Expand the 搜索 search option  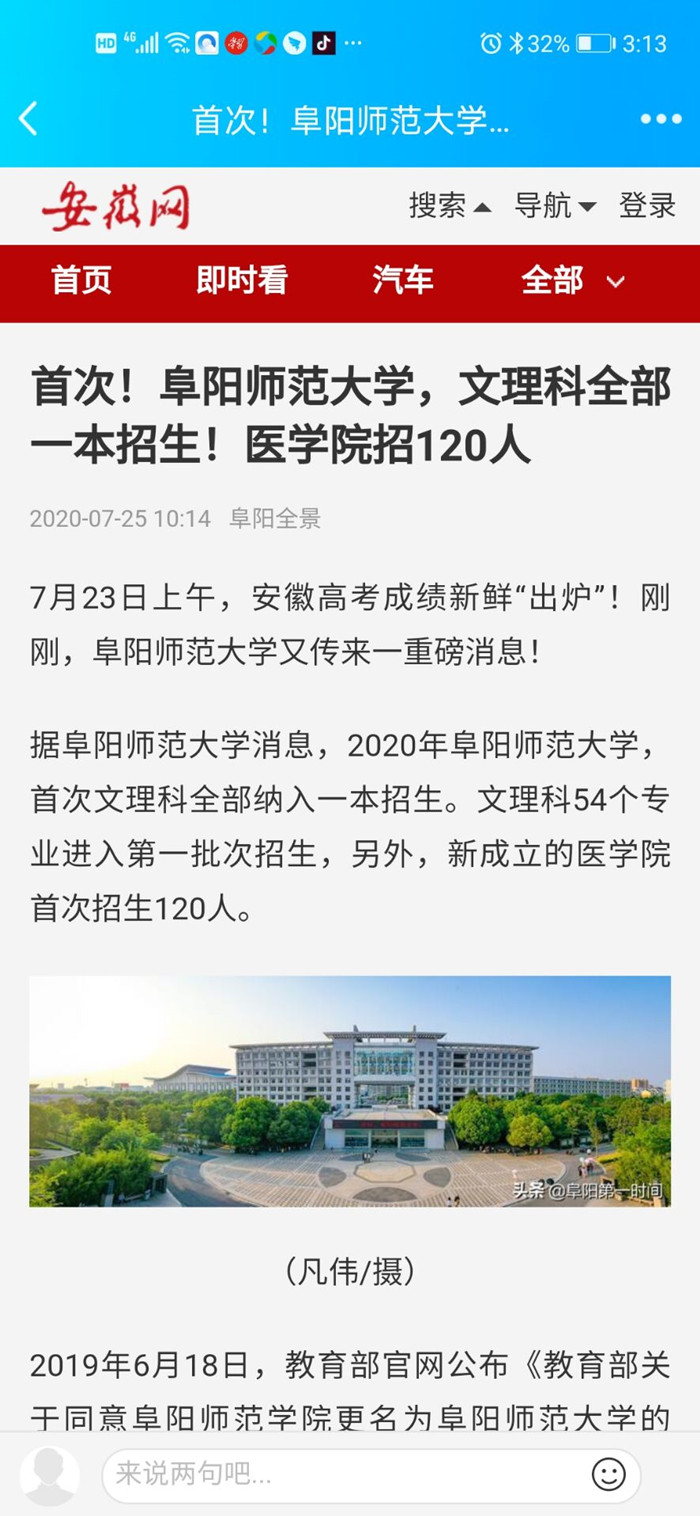449,206
